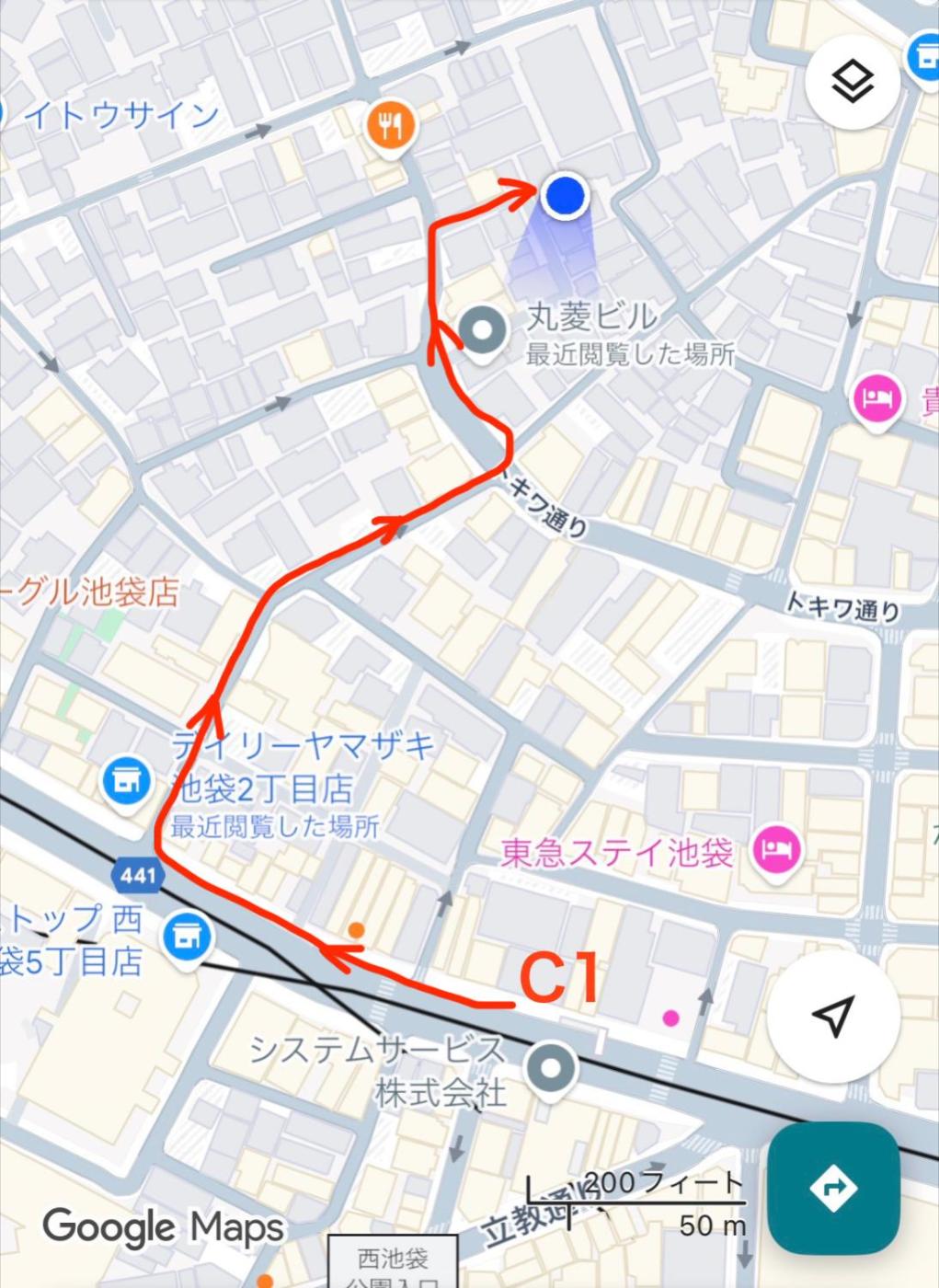Open the store pin by 西池袋5丁目店
Viewport: 939px width, 1288px height.
(x=187, y=937)
